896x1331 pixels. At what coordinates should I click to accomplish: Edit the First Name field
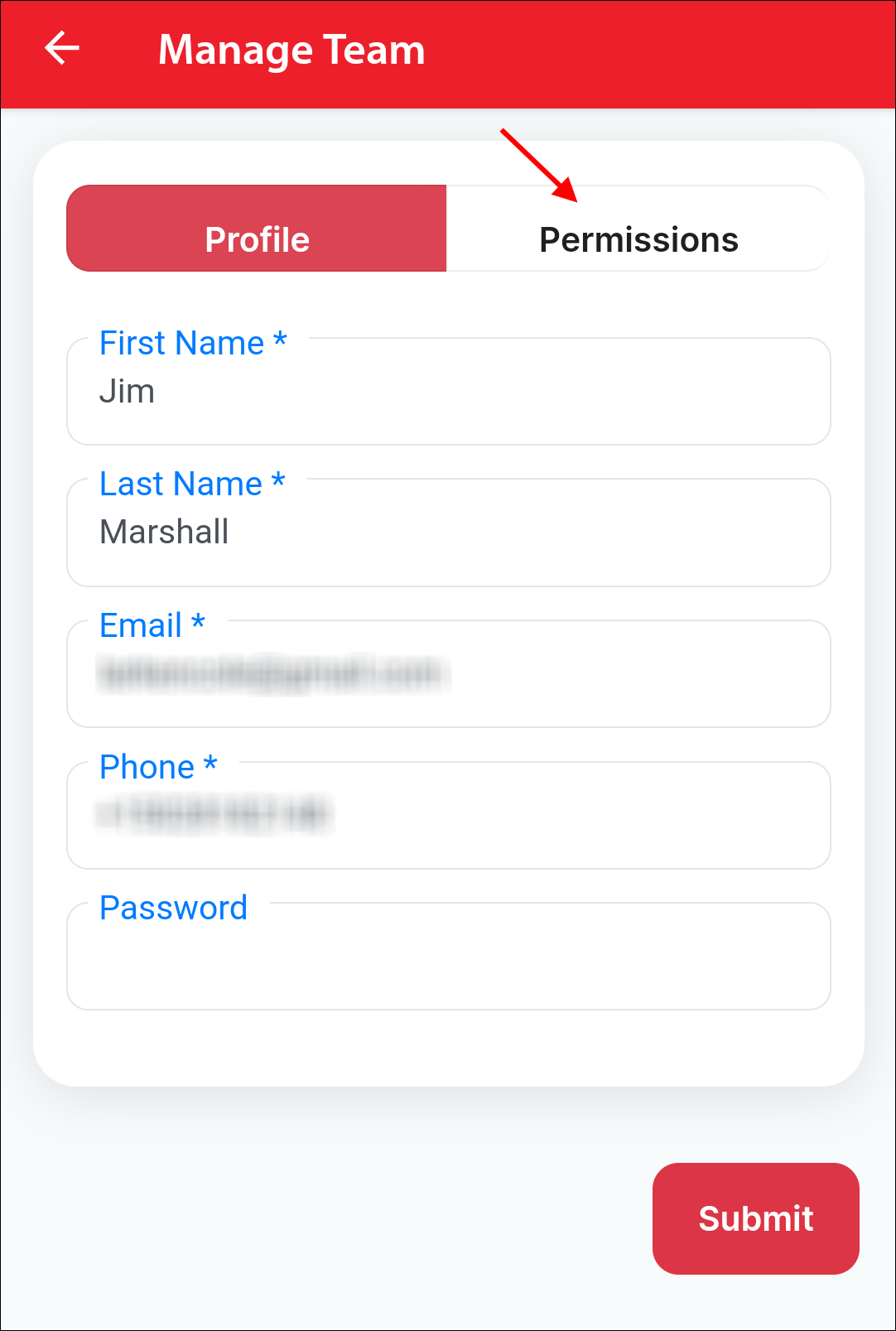[x=447, y=393]
